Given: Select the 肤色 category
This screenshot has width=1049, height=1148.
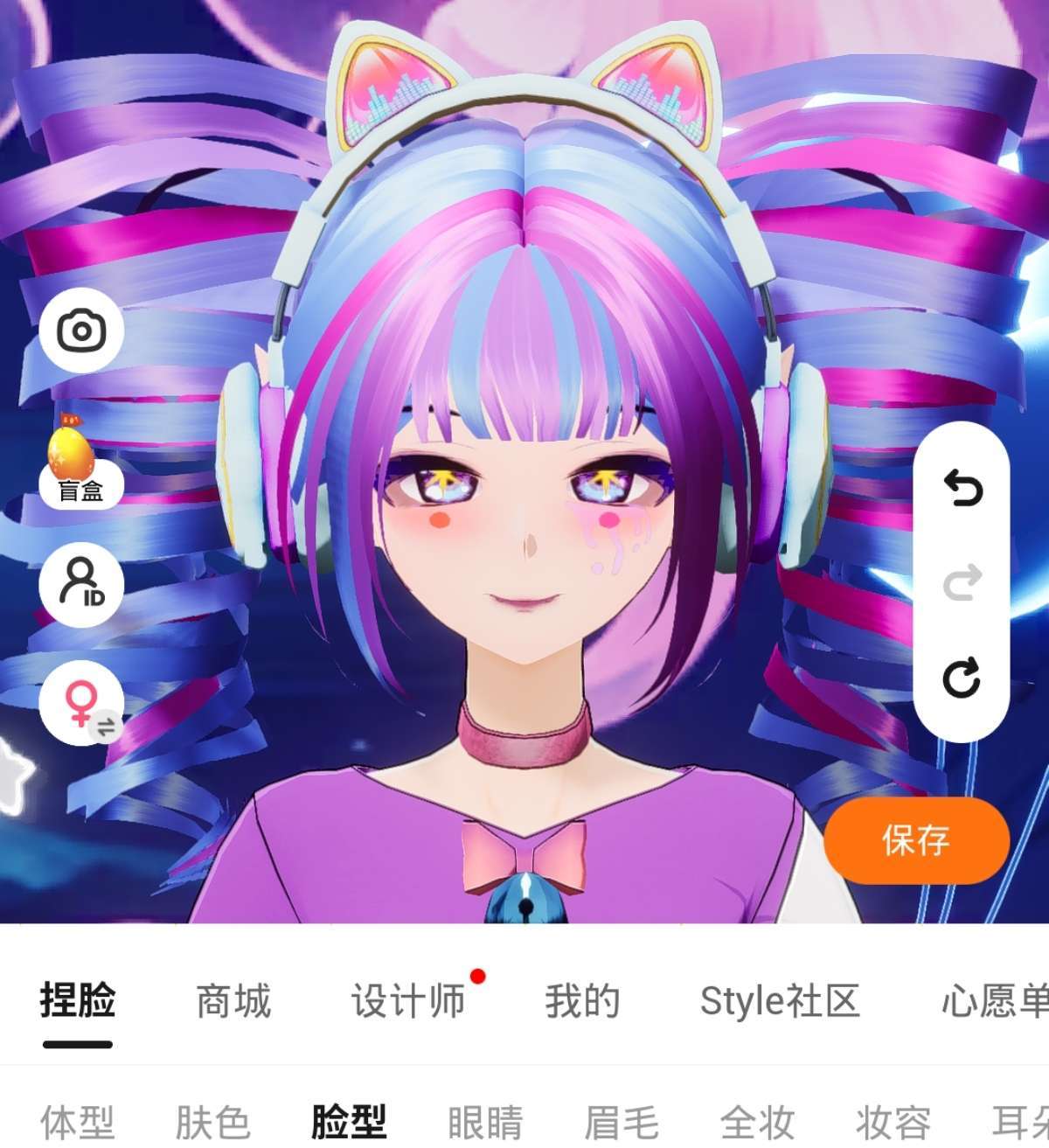Looking at the screenshot, I should [212, 1122].
